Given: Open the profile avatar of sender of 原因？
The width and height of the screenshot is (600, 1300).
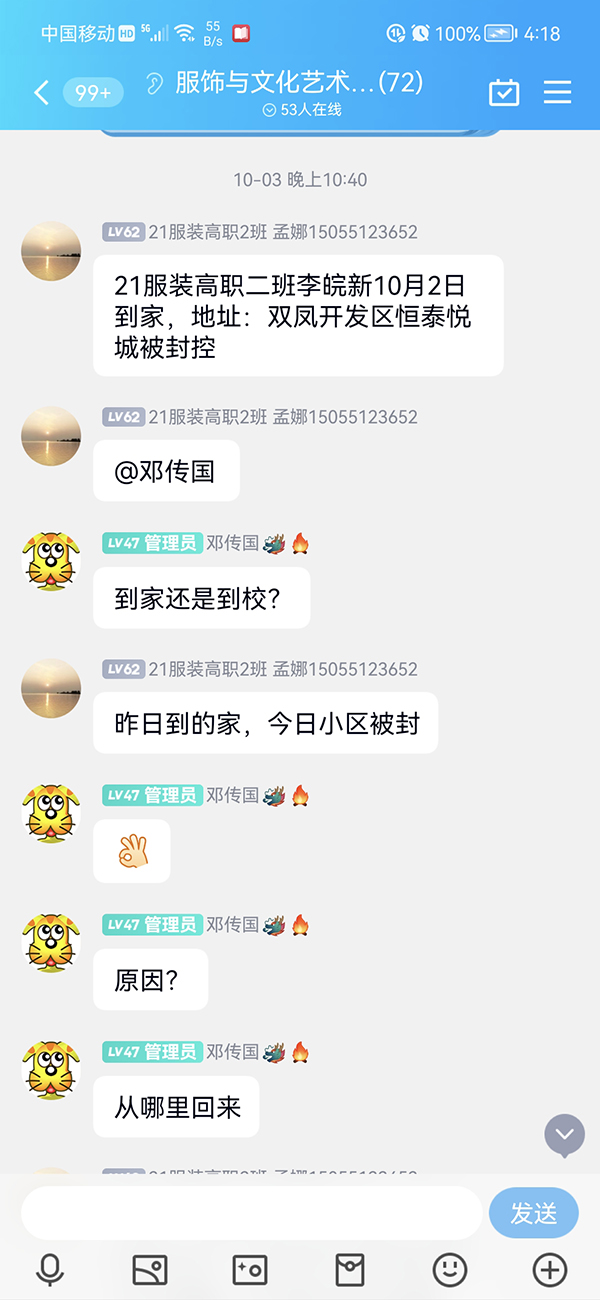Looking at the screenshot, I should [51, 944].
